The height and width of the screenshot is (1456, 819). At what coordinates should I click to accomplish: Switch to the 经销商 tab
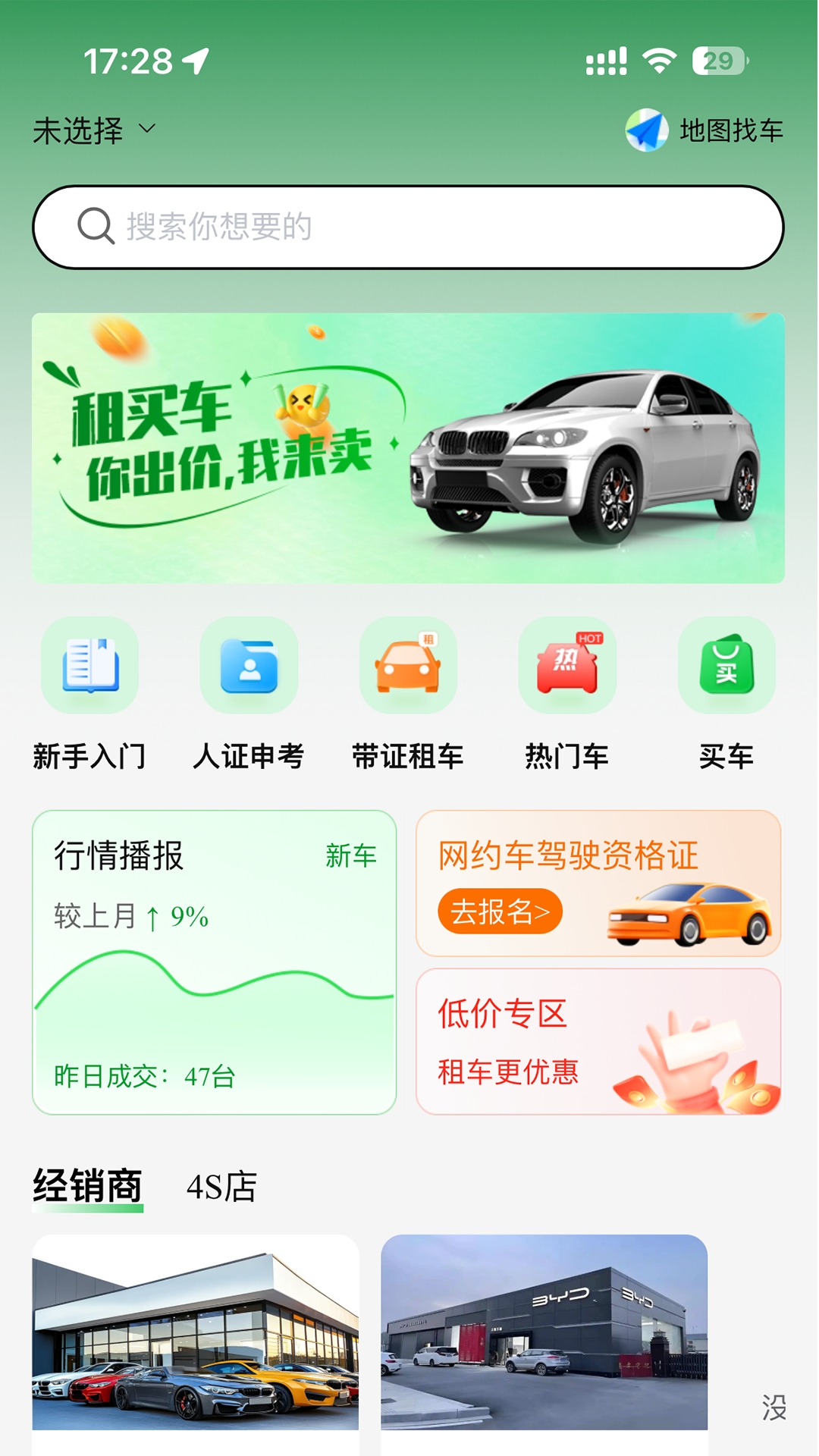pos(88,1186)
